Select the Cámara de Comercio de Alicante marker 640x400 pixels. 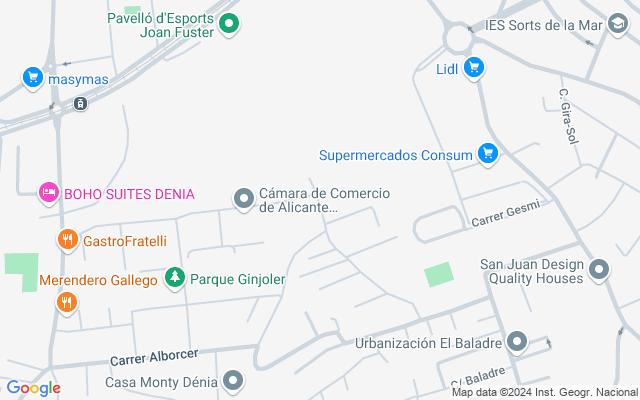click(x=243, y=199)
